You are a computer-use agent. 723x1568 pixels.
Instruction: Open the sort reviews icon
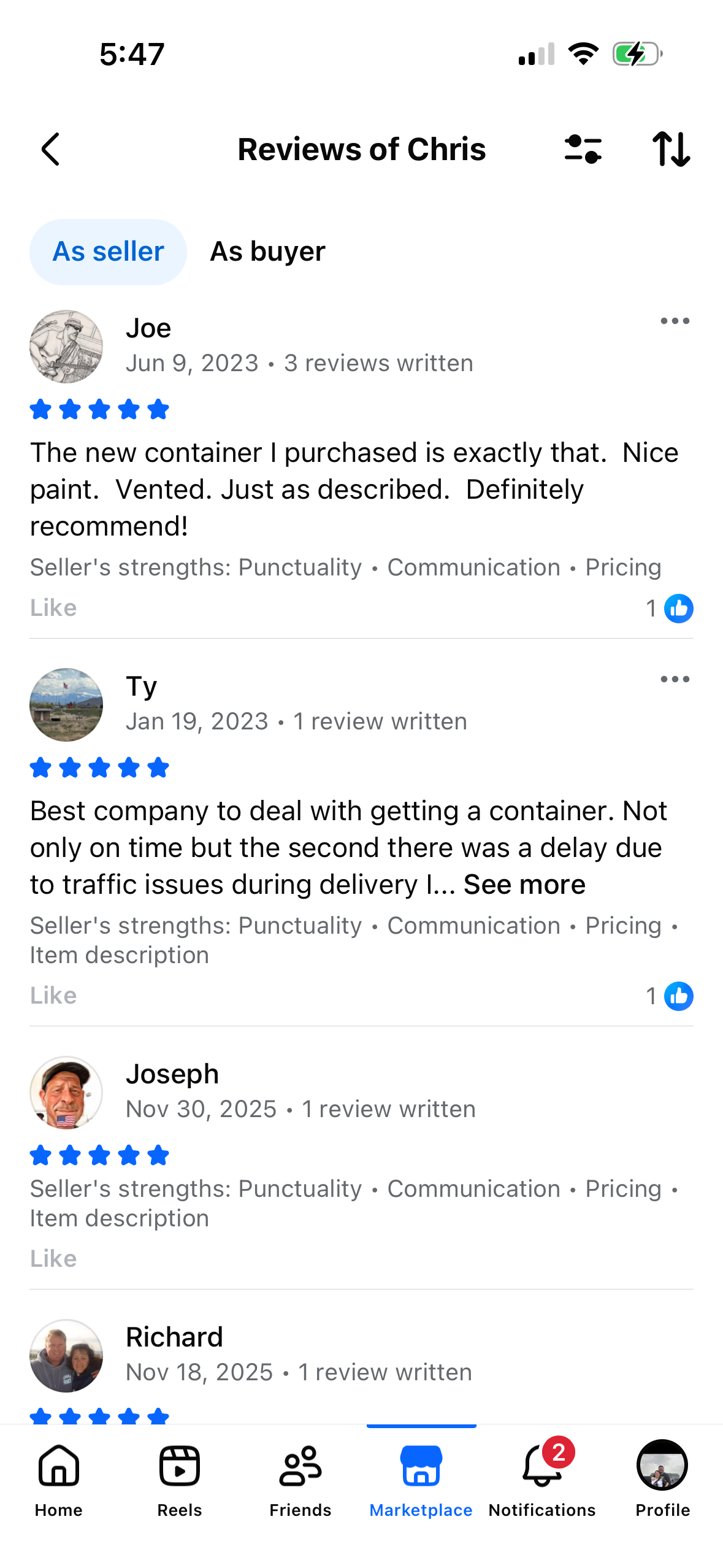(672, 149)
